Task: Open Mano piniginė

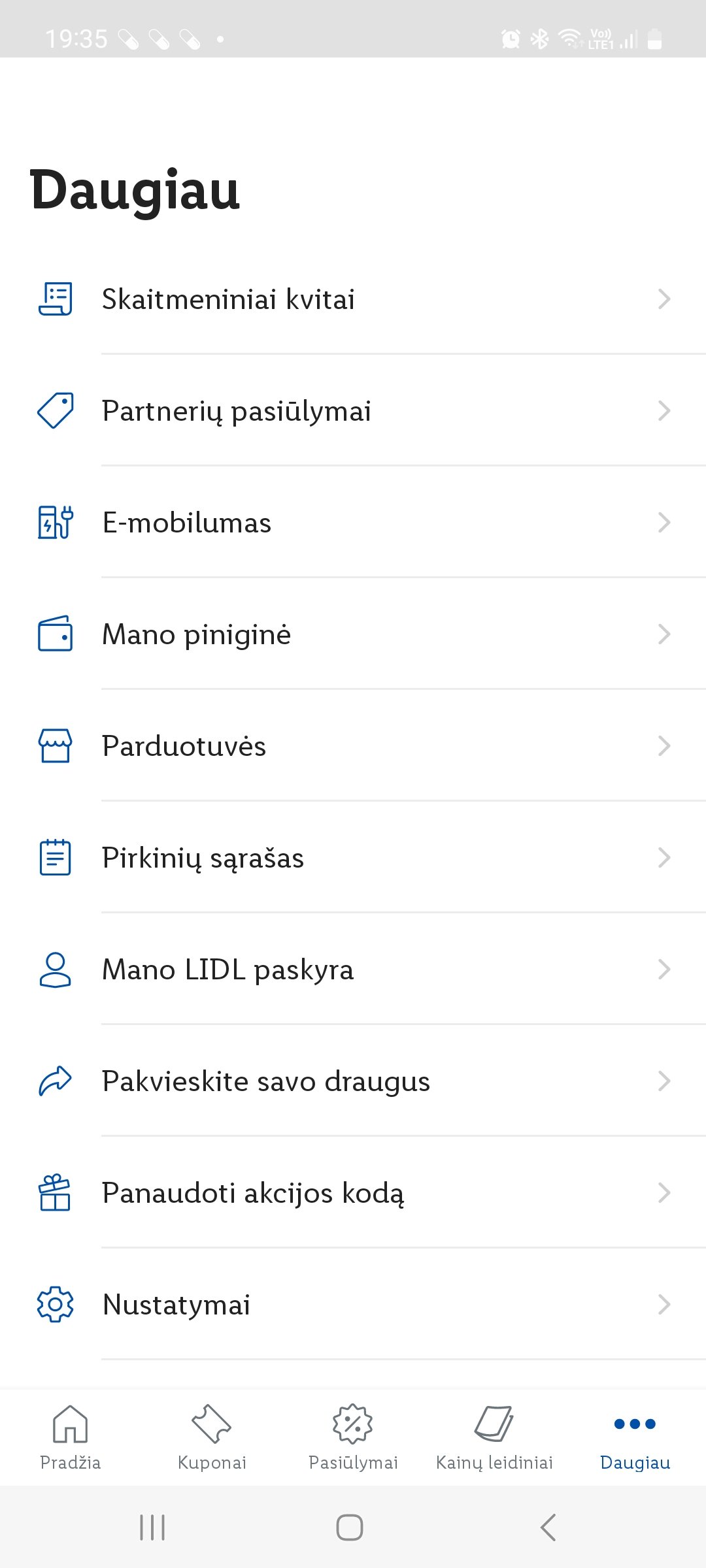Action: (x=353, y=634)
